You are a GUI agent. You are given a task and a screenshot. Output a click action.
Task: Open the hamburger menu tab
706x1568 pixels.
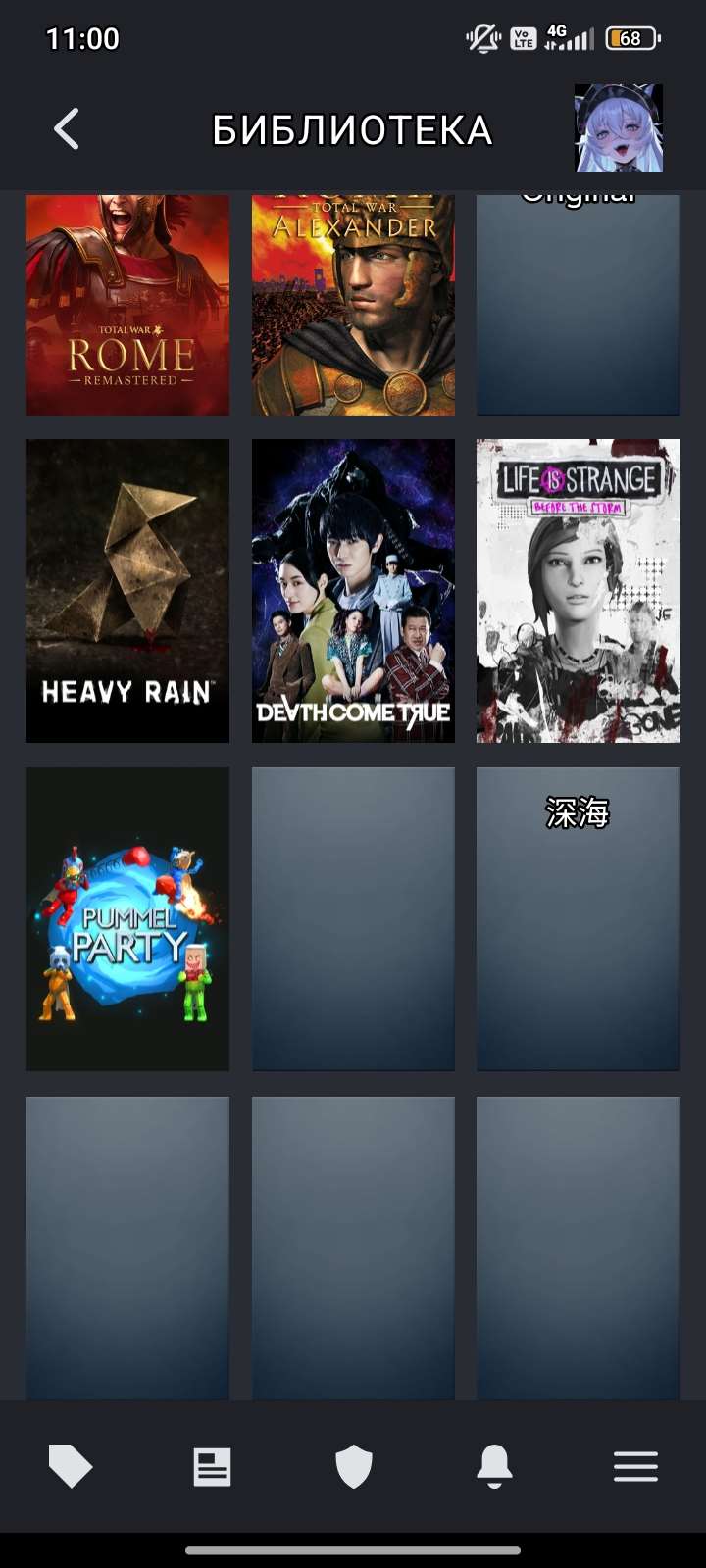[635, 1467]
